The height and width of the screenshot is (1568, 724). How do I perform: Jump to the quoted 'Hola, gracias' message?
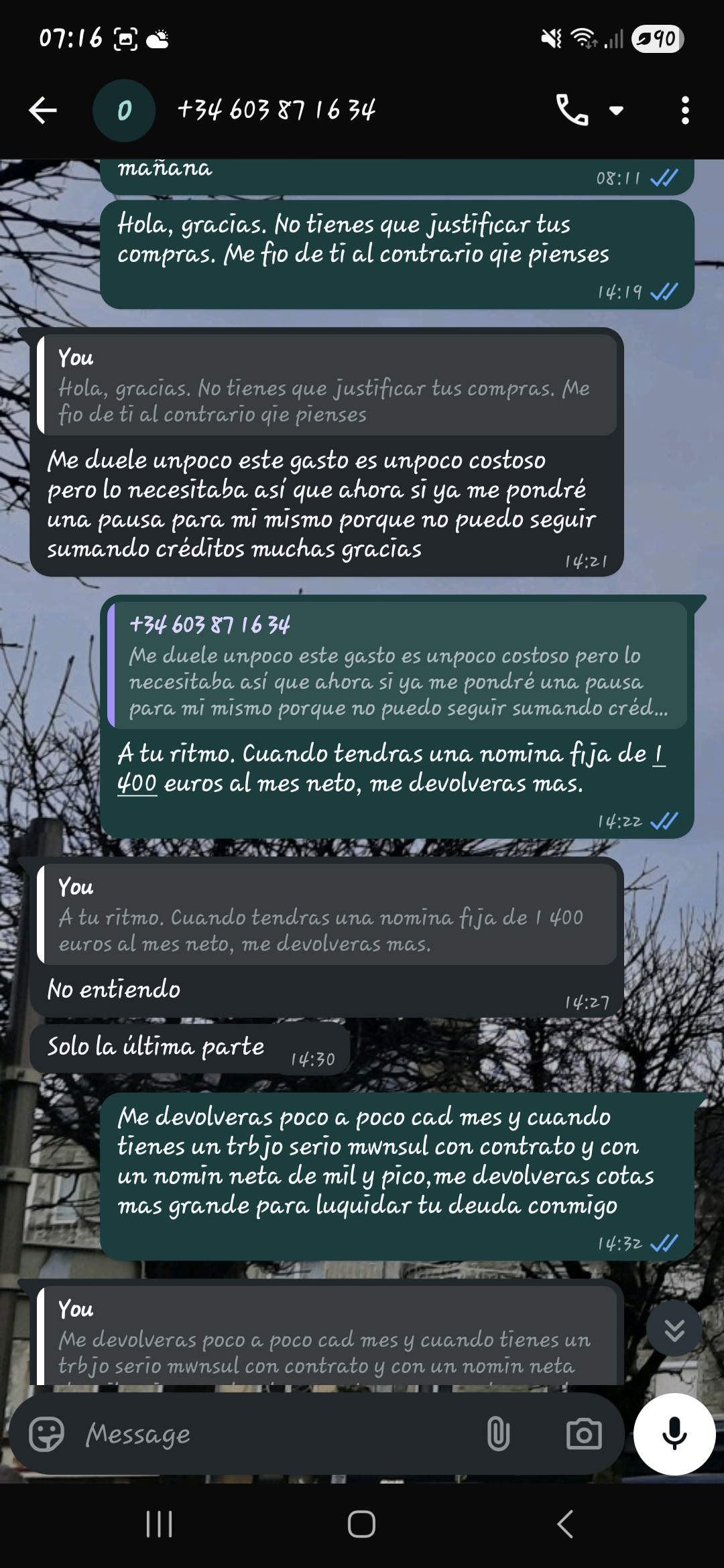click(326, 387)
